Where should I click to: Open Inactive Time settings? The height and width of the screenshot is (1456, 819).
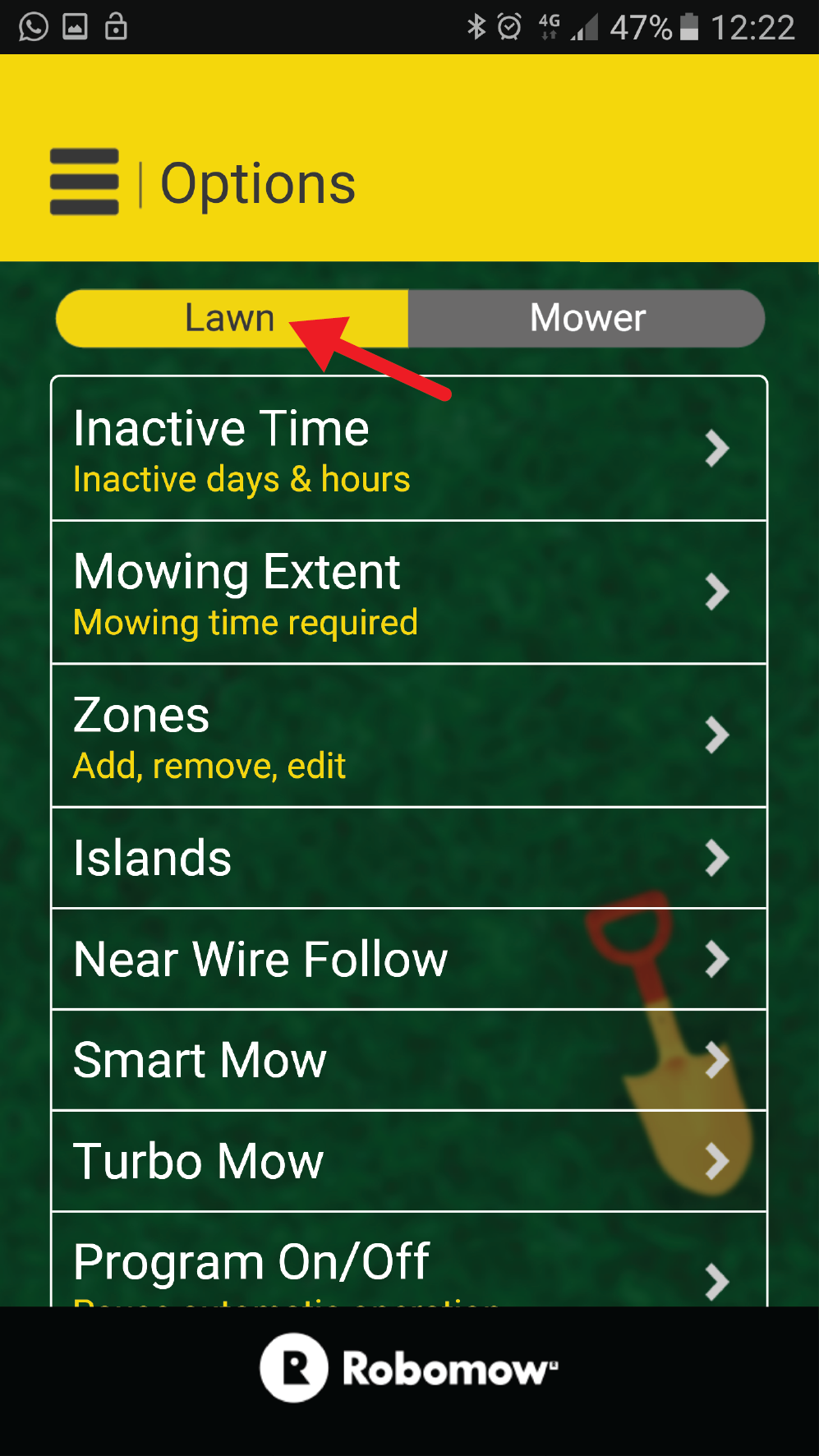click(x=409, y=449)
